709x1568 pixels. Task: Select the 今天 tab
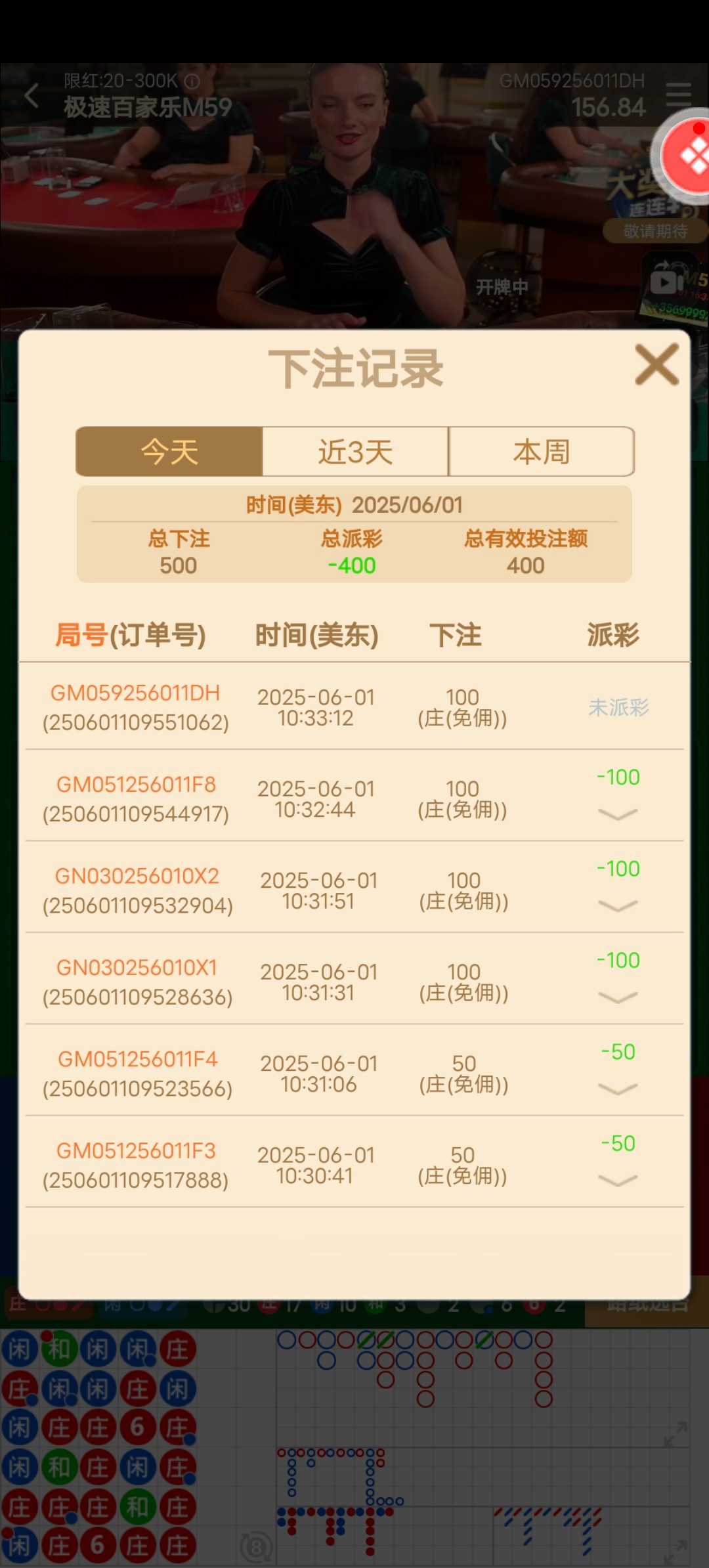169,452
